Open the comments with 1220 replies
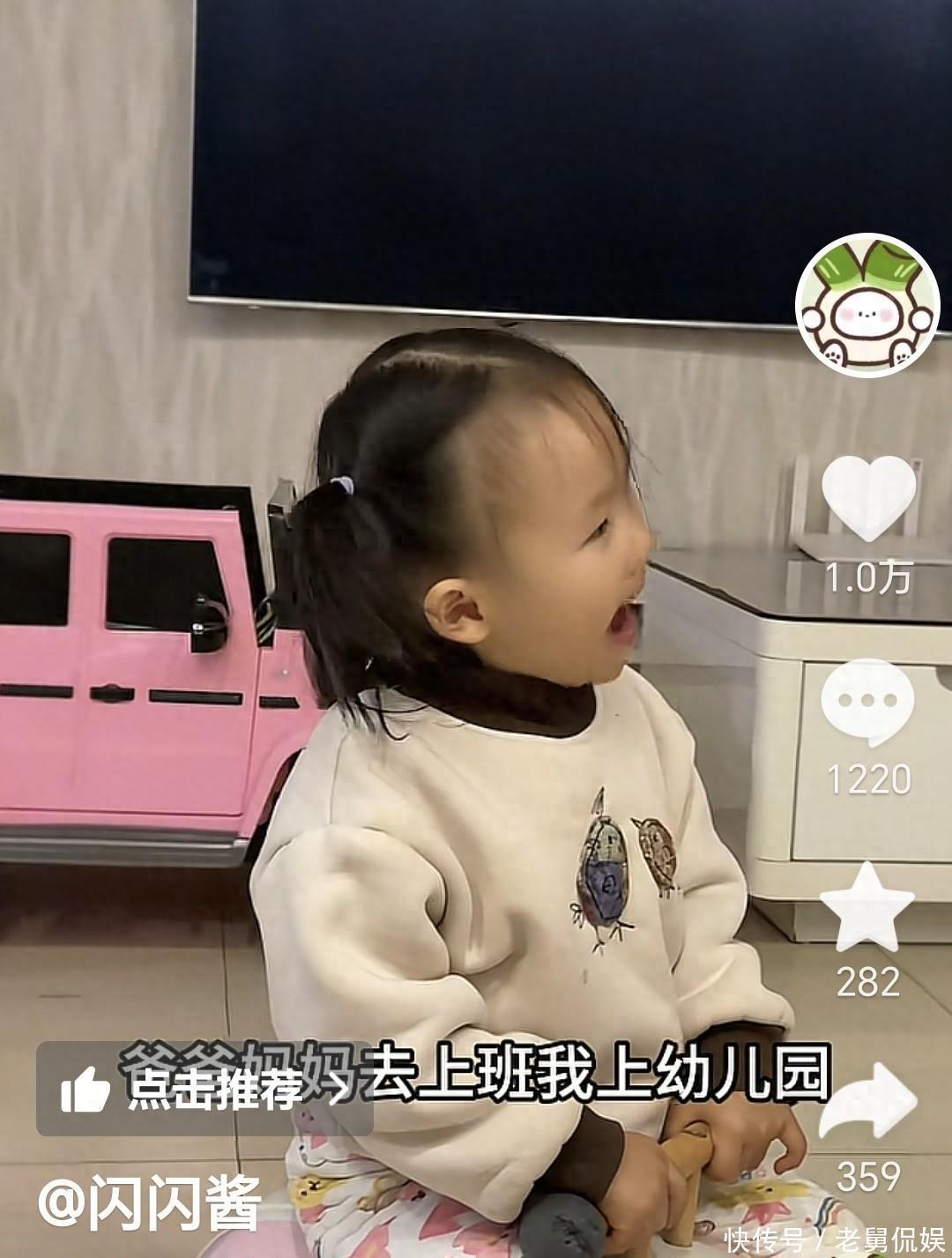The image size is (952, 1258). [868, 702]
